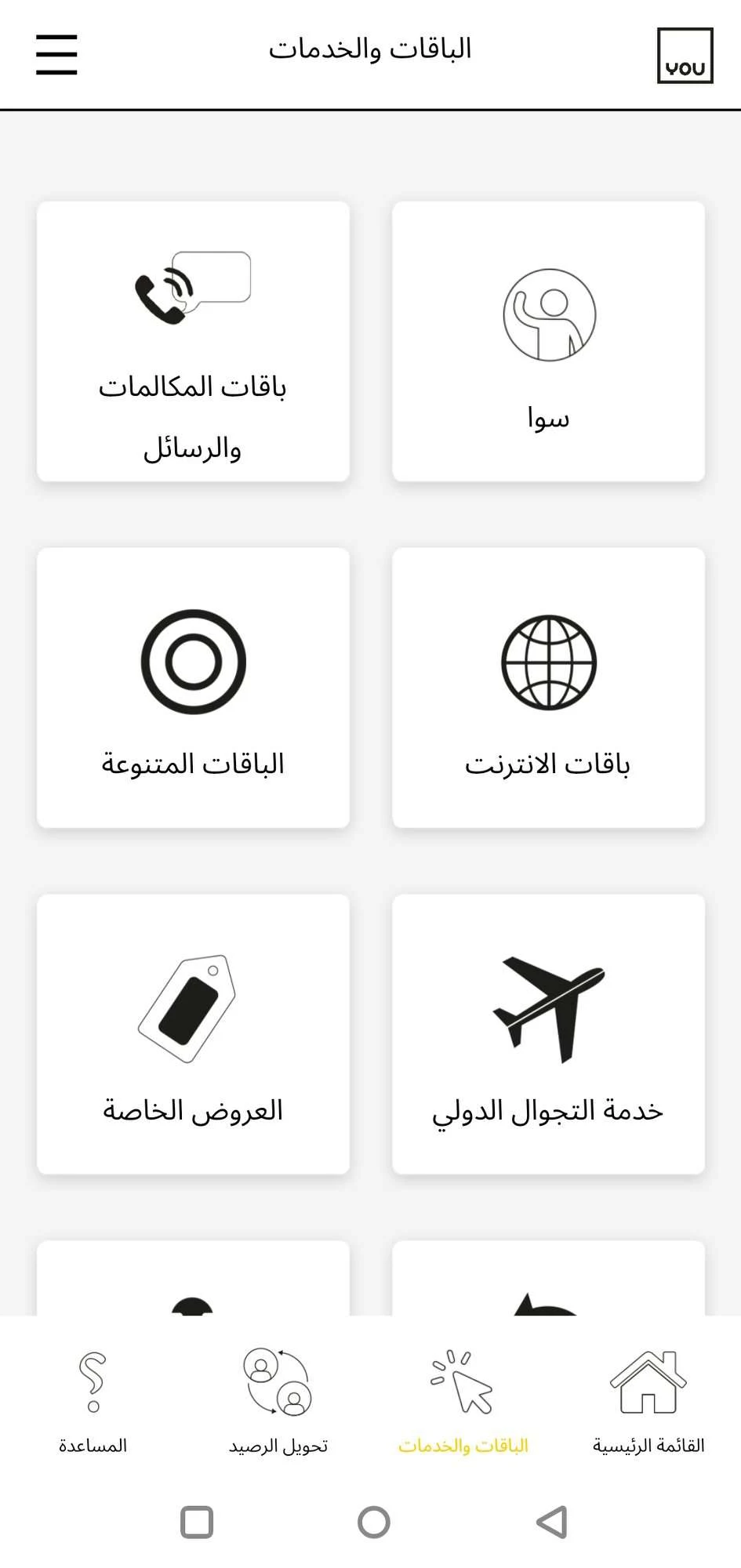Open the سوا card
The width and height of the screenshot is (741, 1568).
[548, 342]
